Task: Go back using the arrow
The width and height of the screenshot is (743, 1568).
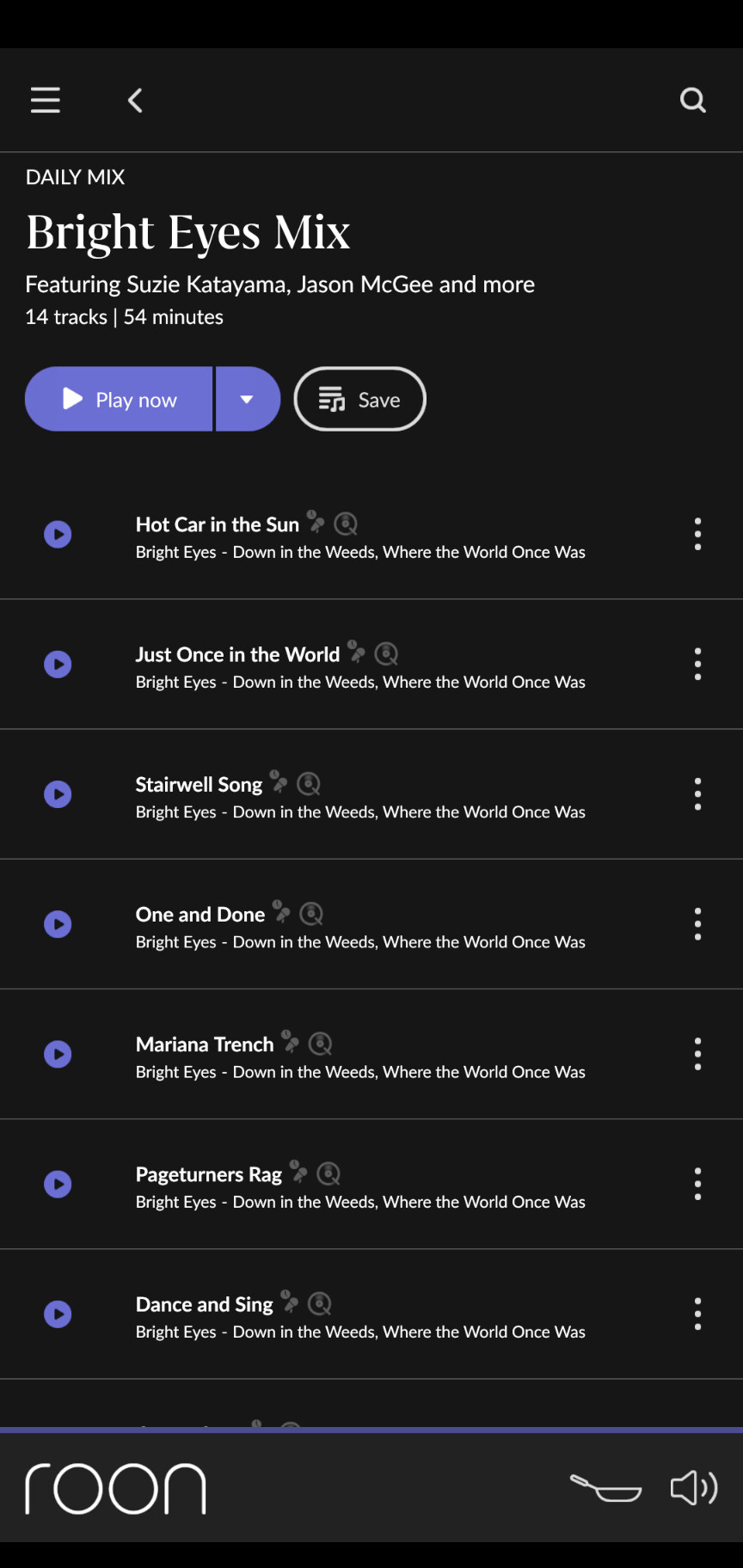Action: (x=135, y=100)
